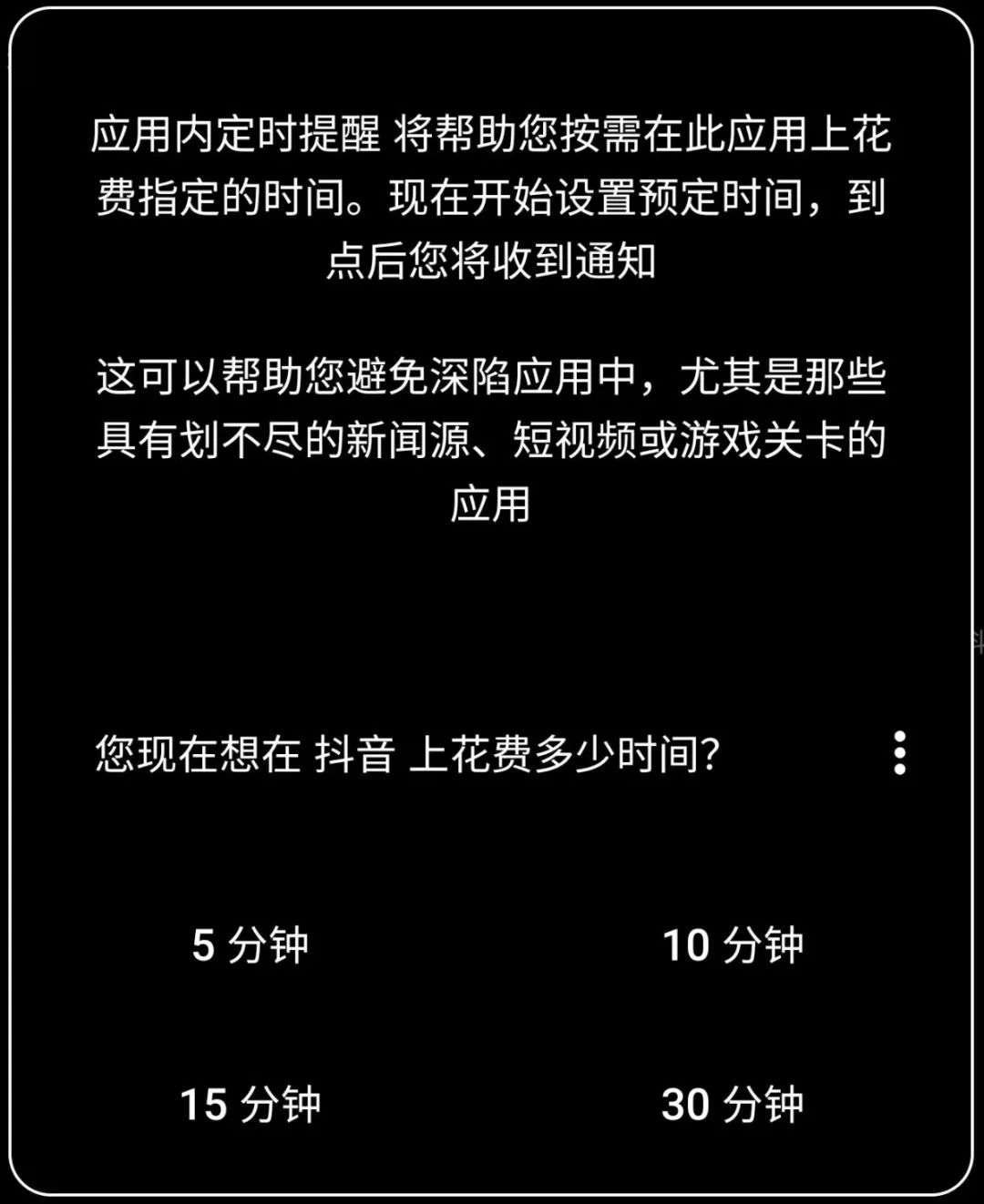Select the longest duration, 30 分钟
The width and height of the screenshot is (984, 1204).
[x=733, y=1104]
